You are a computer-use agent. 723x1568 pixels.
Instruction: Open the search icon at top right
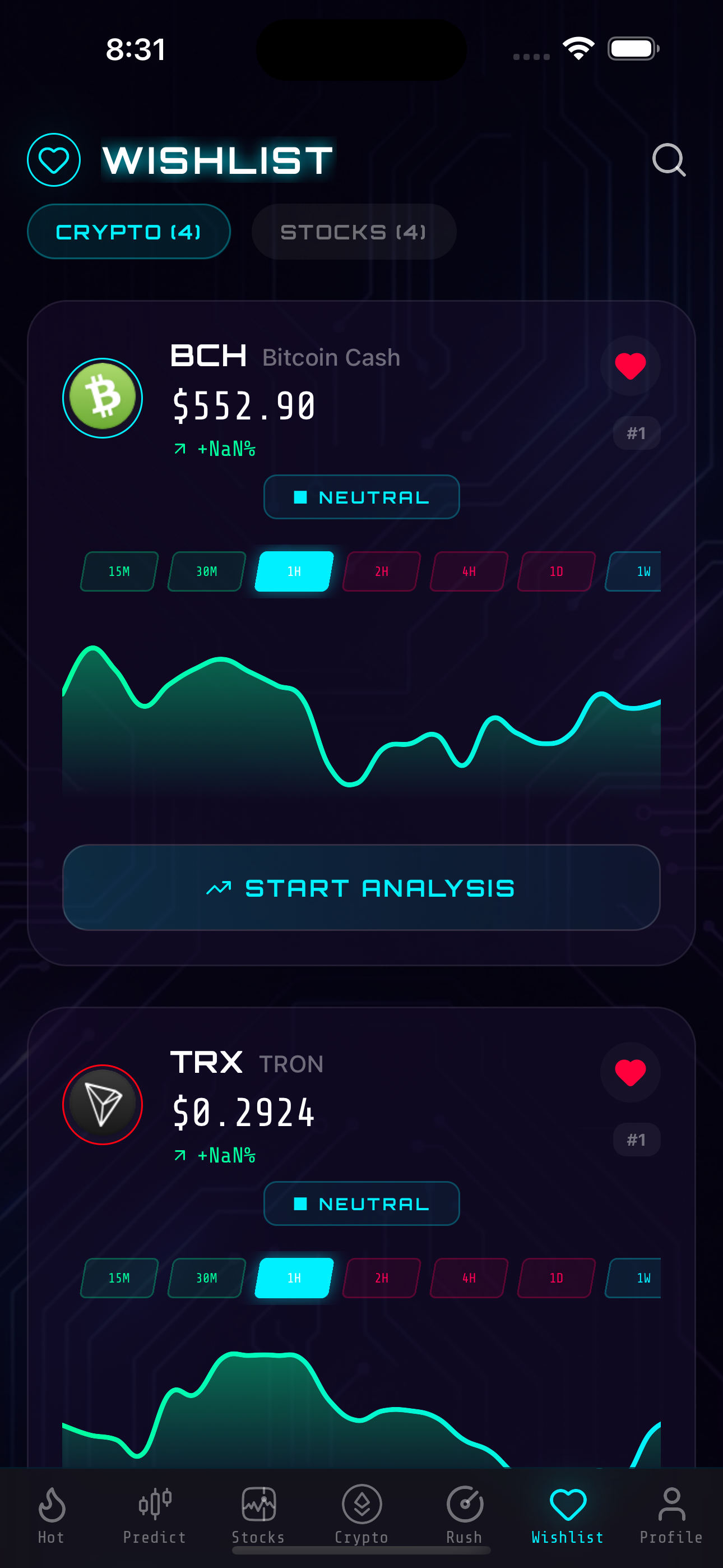click(669, 159)
